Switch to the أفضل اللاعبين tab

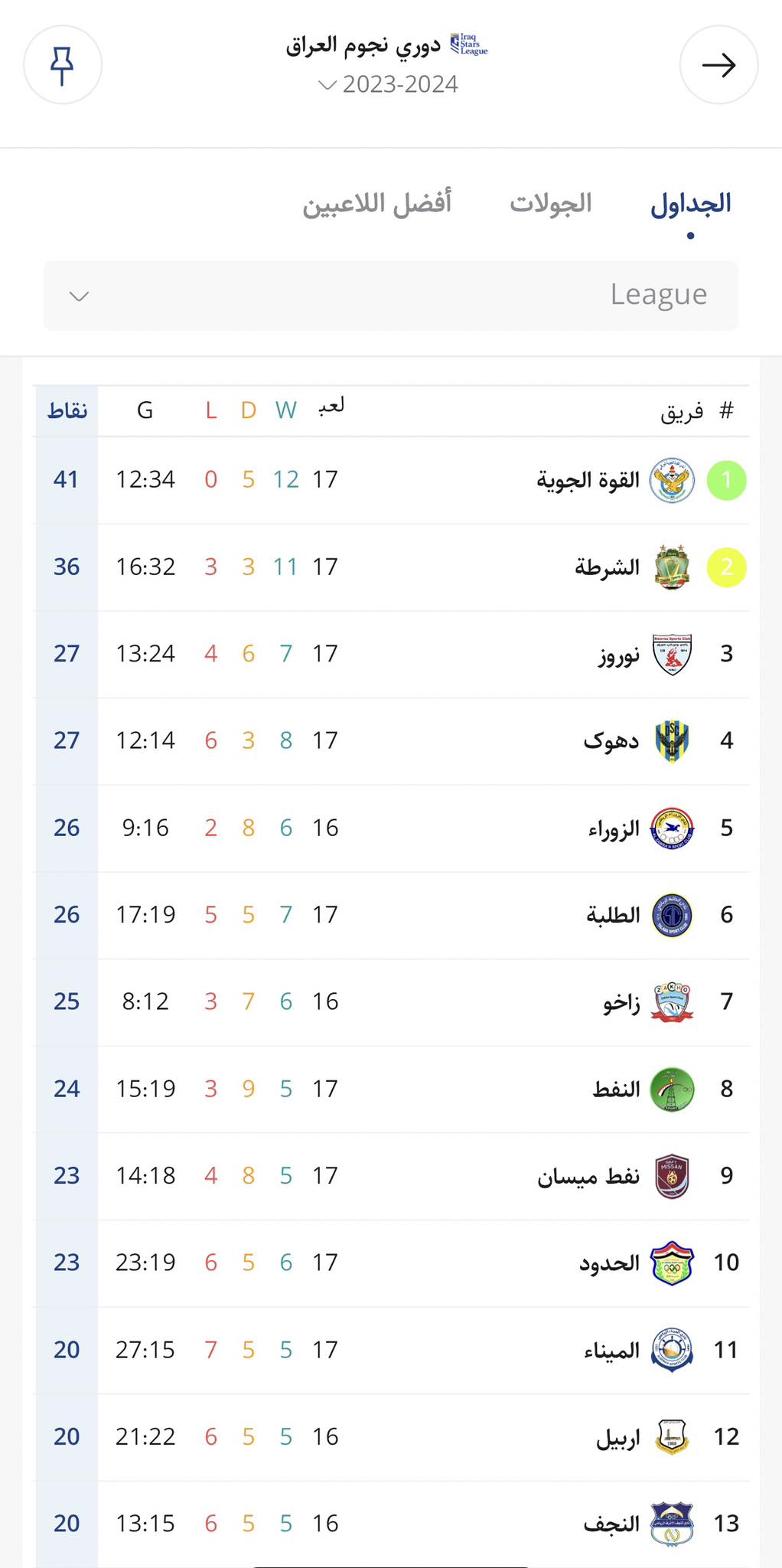376,204
